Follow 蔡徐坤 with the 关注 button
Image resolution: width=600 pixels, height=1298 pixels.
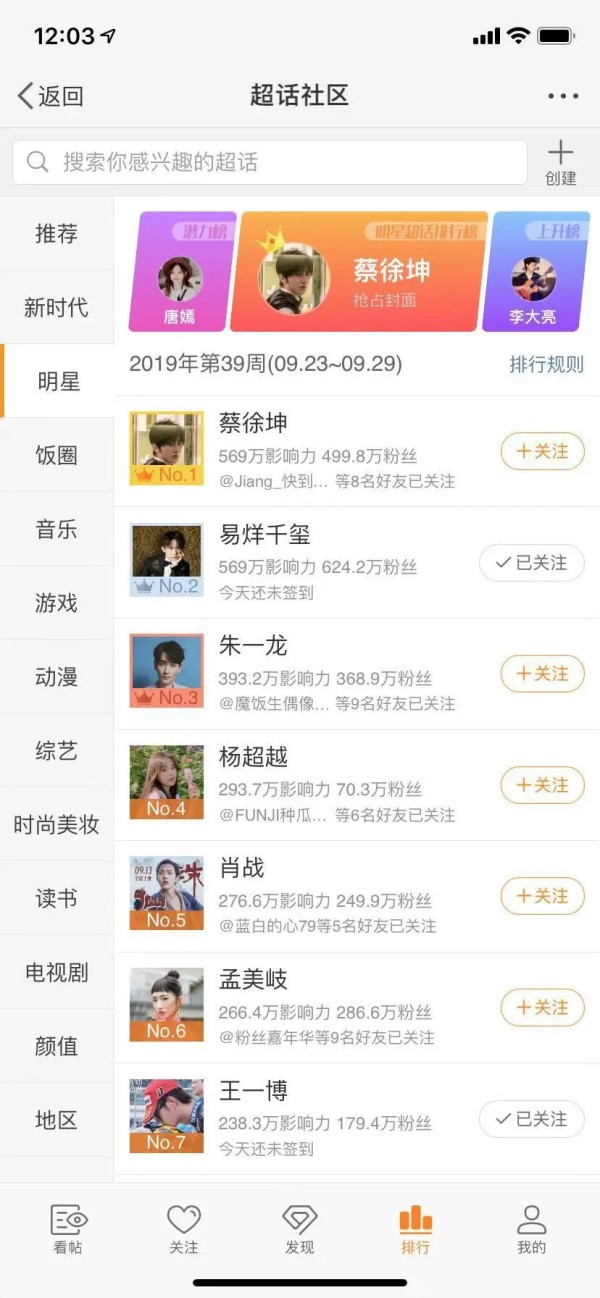point(542,452)
